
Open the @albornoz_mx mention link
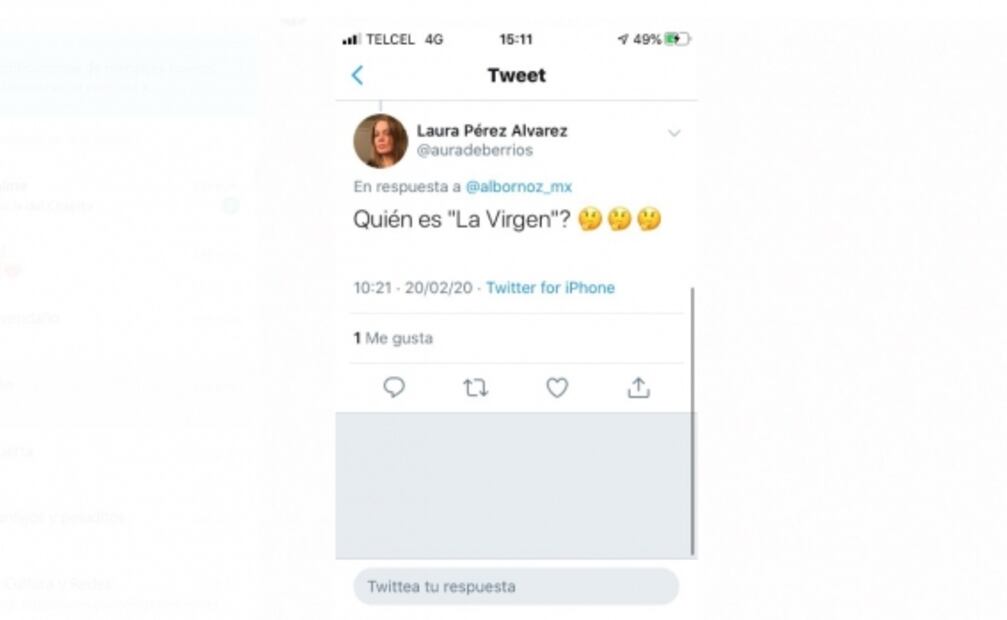pyautogui.click(x=518, y=187)
